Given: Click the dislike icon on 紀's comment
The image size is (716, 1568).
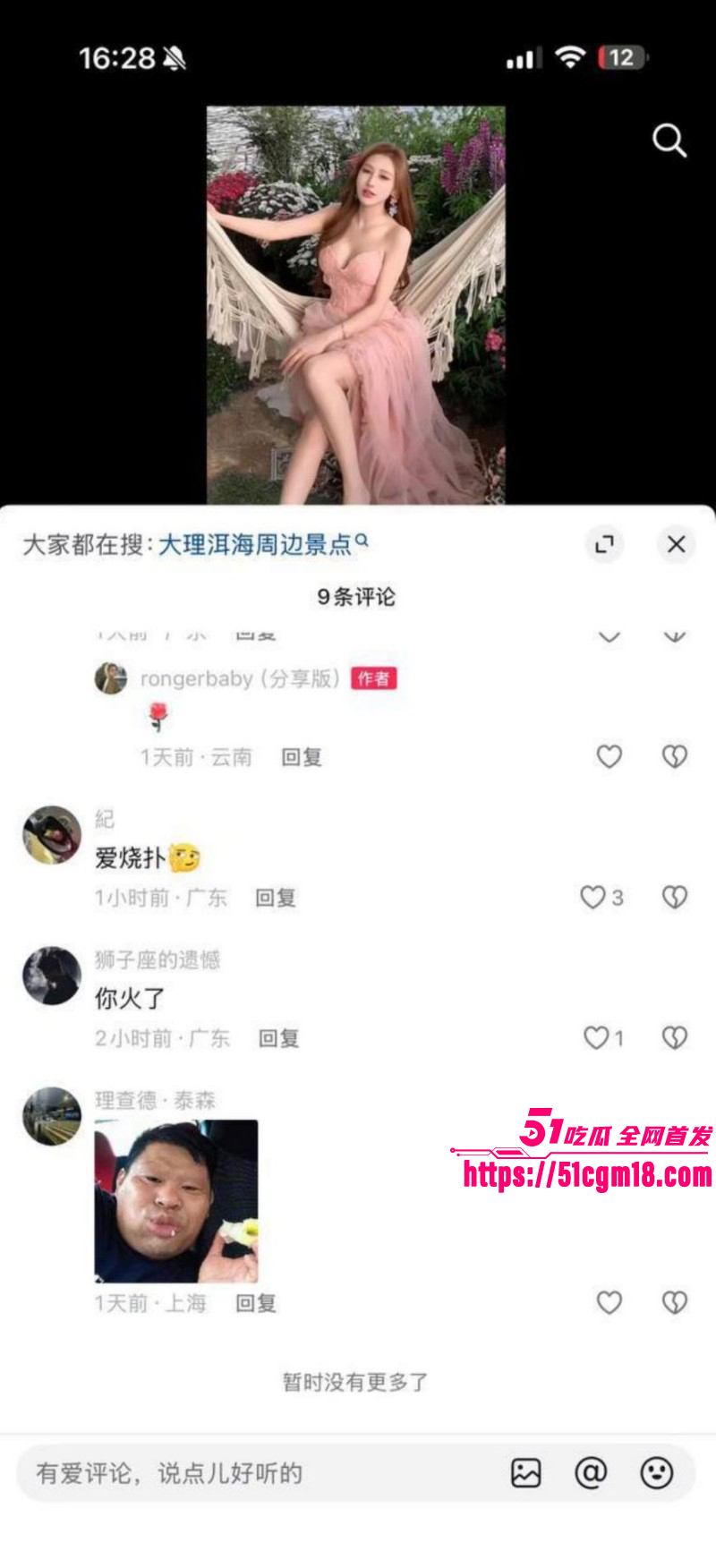Looking at the screenshot, I should pyautogui.click(x=674, y=898).
